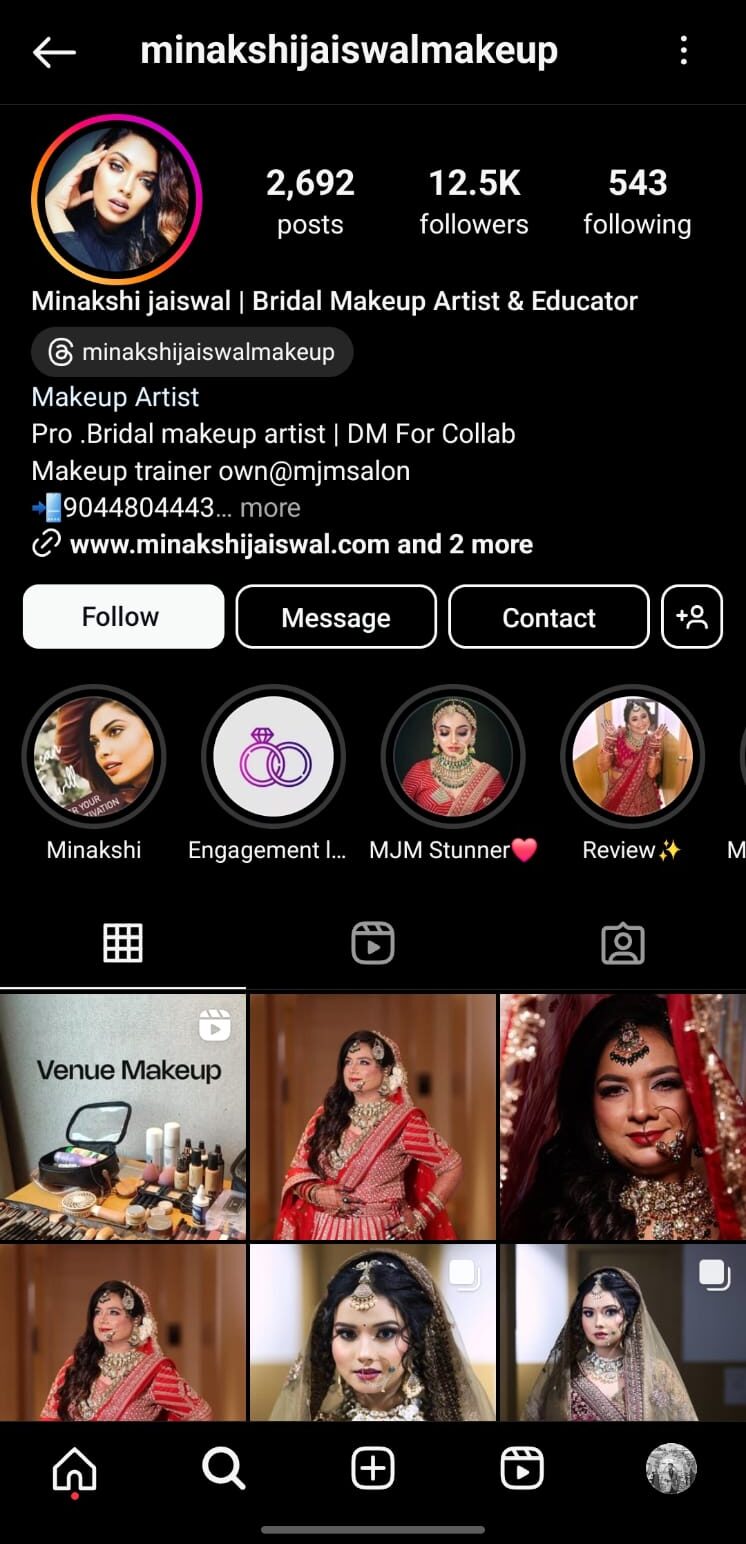
Task: Select the Search icon in bottom bar
Action: 223,1468
